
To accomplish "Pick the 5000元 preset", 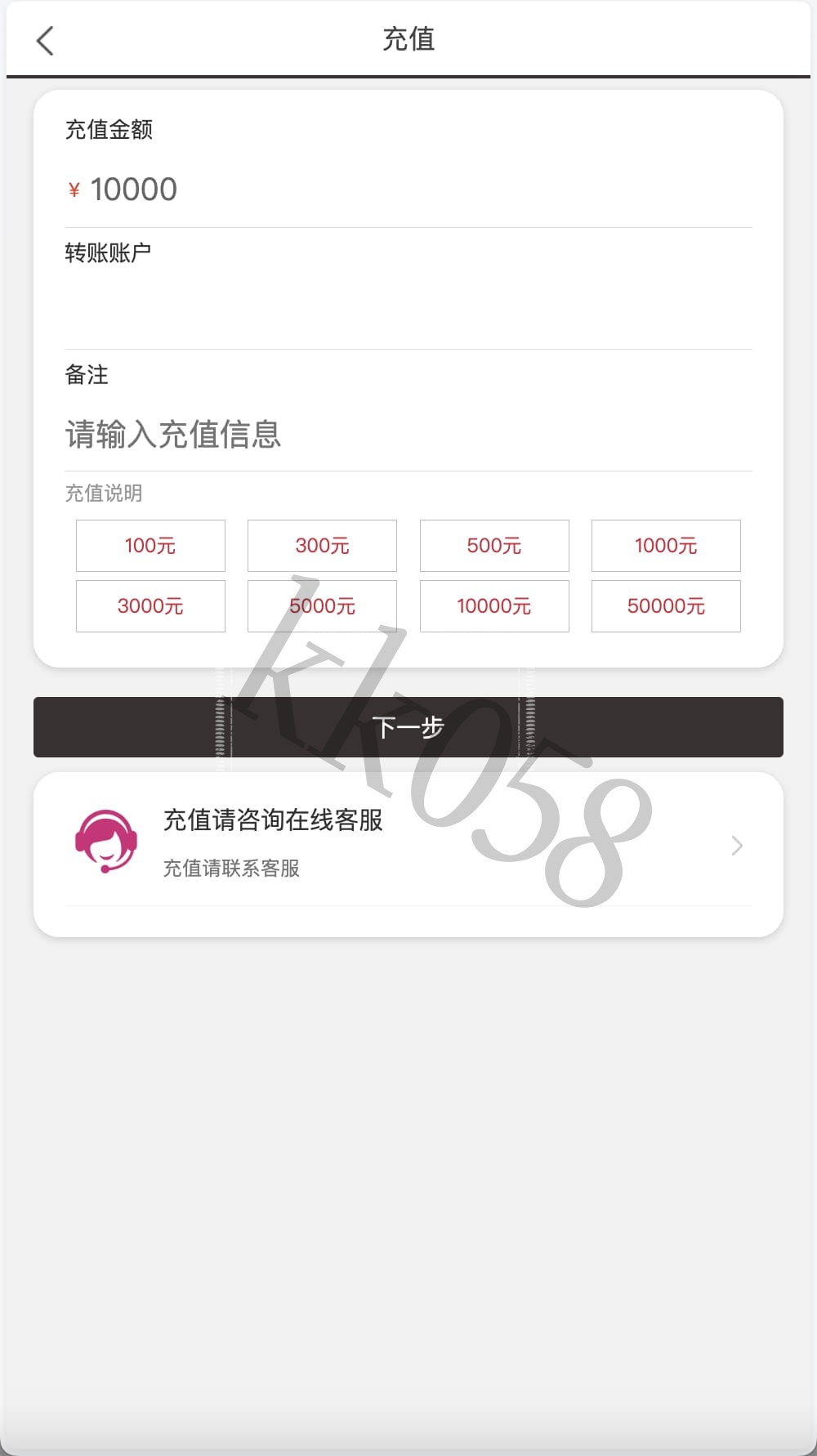I will [322, 606].
